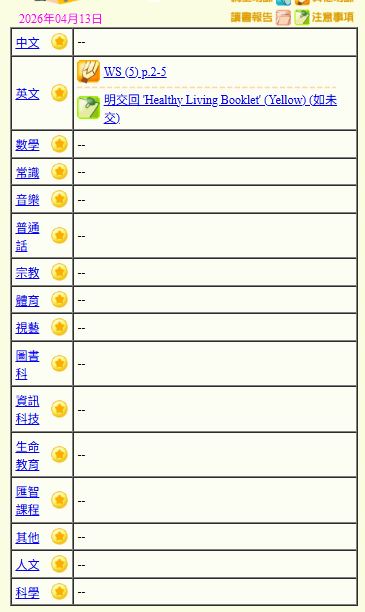Open the 圖書科 subject link

click(27, 365)
